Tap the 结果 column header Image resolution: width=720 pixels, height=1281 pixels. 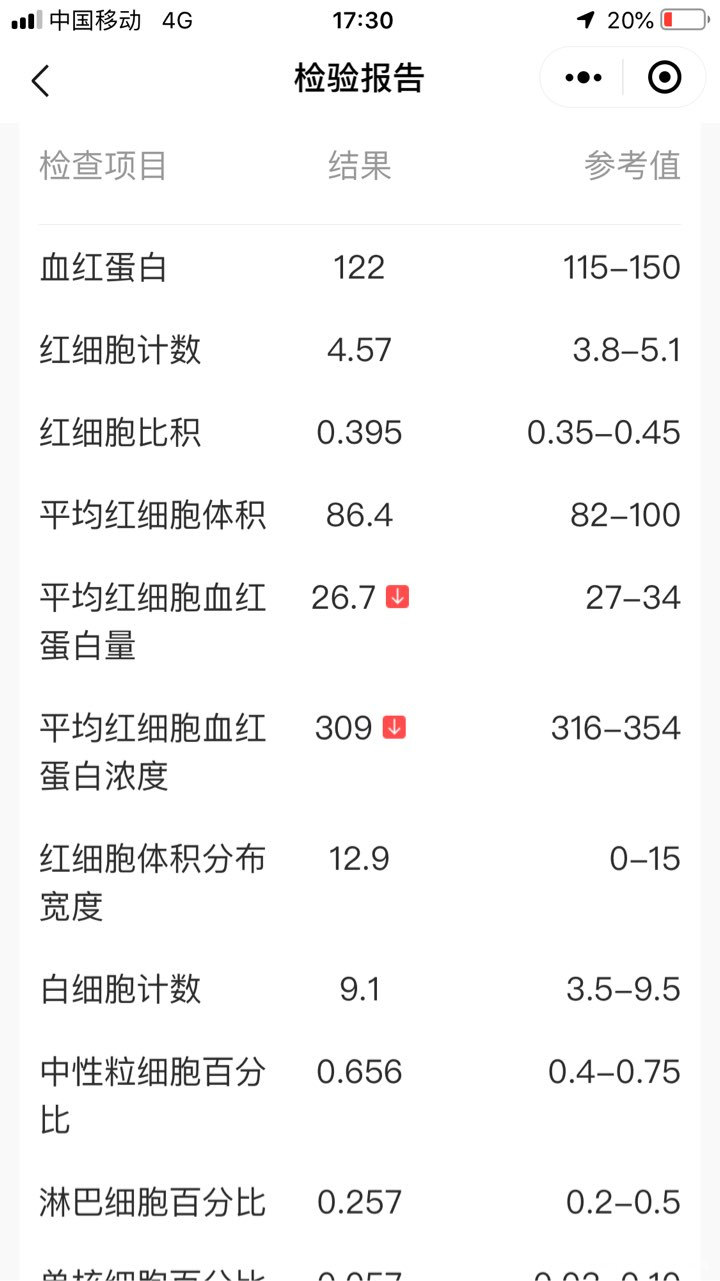click(x=359, y=166)
